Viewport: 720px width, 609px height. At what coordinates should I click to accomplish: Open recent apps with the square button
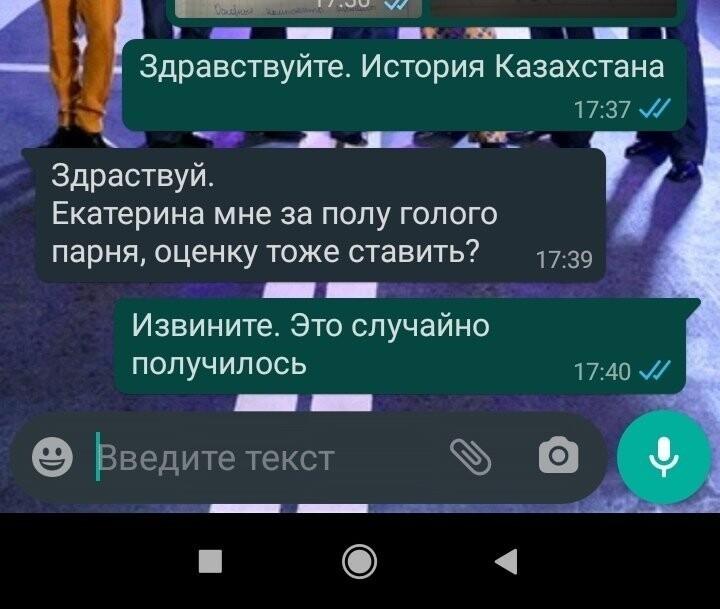[210, 562]
